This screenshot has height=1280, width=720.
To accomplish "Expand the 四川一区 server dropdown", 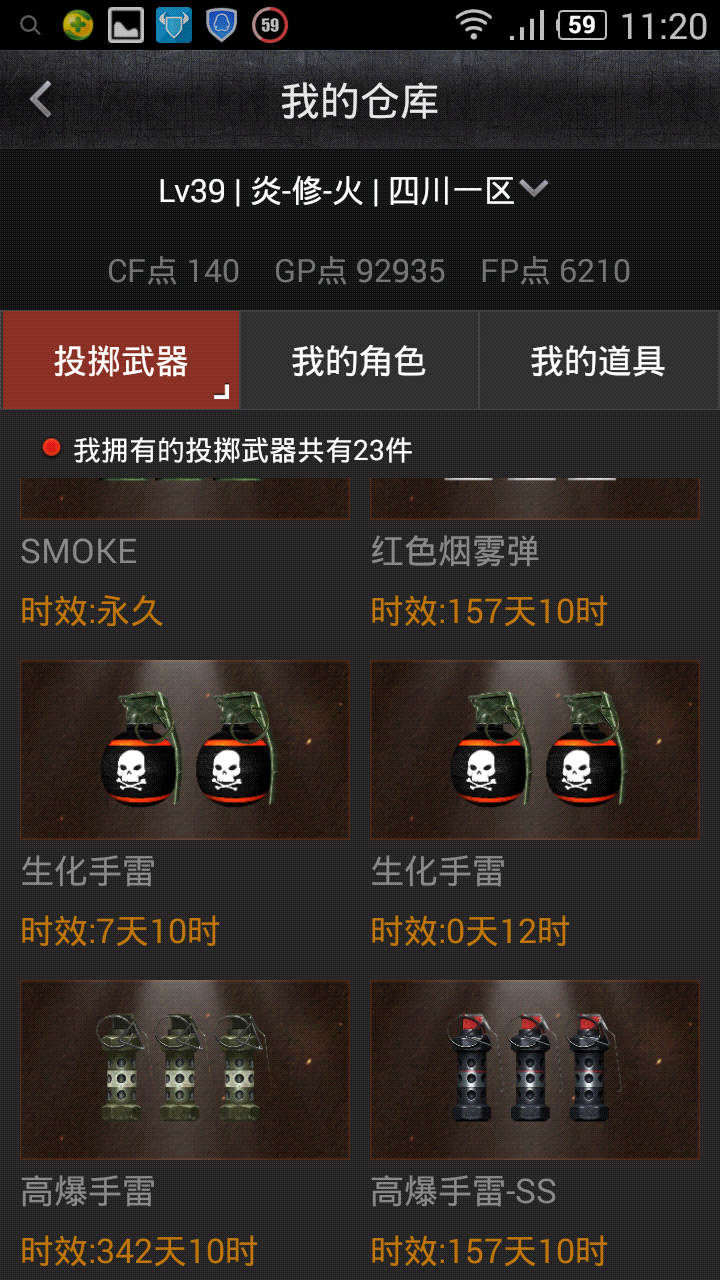I will click(x=534, y=188).
